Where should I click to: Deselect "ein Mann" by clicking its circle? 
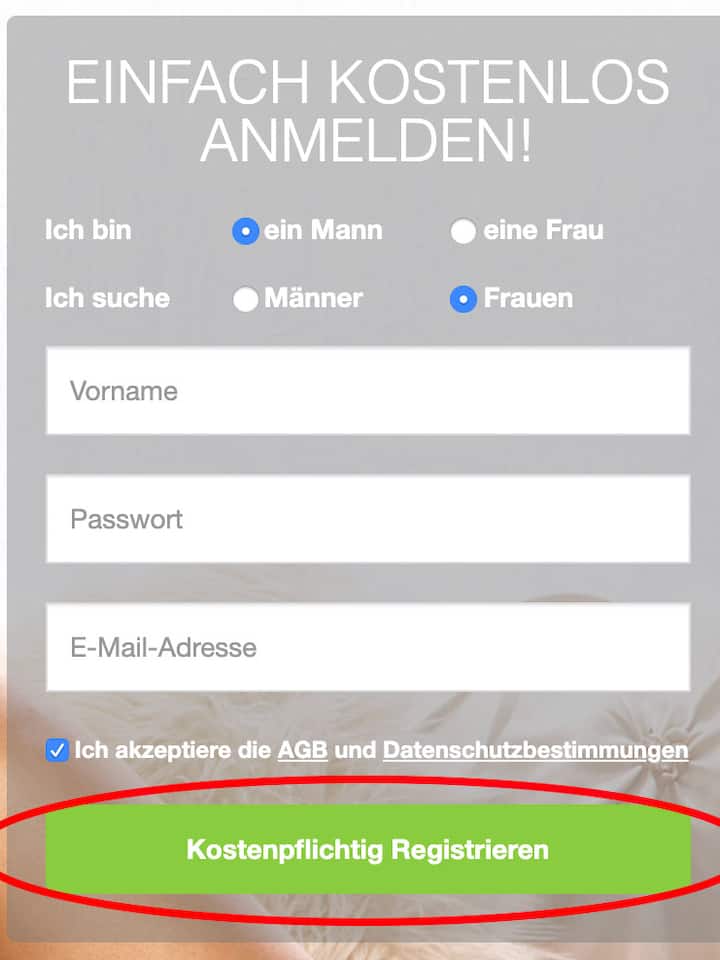246,231
